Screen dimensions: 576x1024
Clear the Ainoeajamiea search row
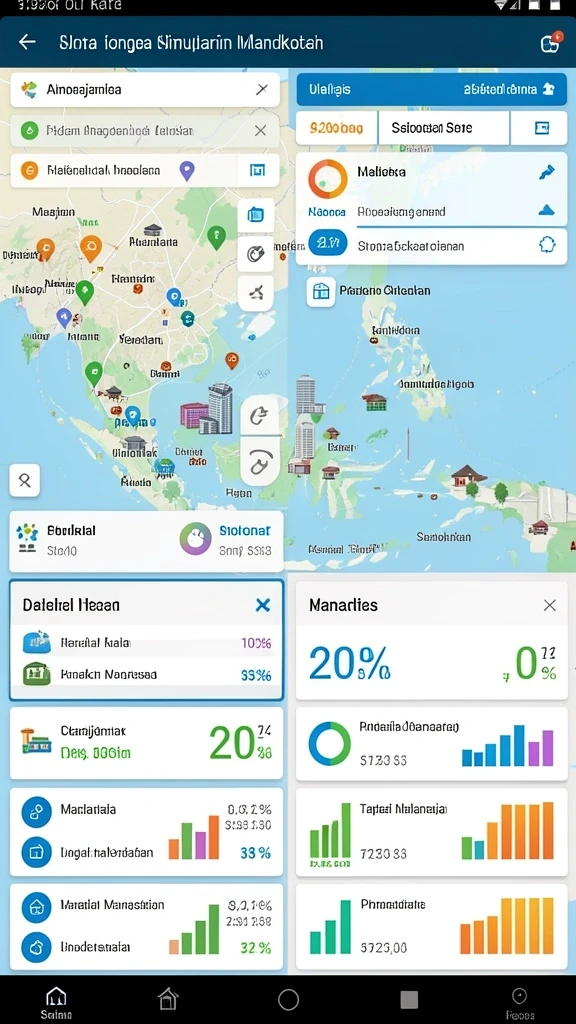coord(262,89)
